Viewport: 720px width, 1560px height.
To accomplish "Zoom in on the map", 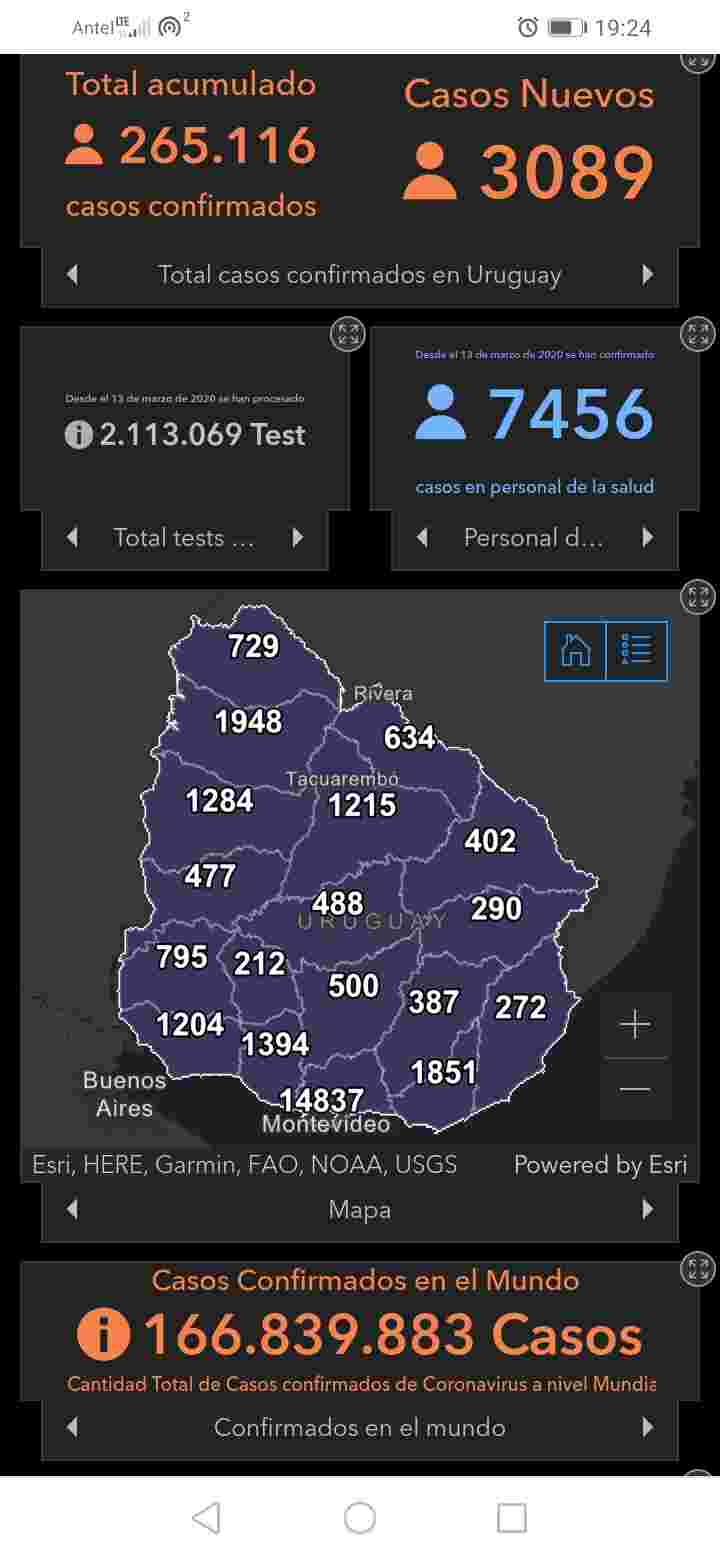I will coord(635,1025).
